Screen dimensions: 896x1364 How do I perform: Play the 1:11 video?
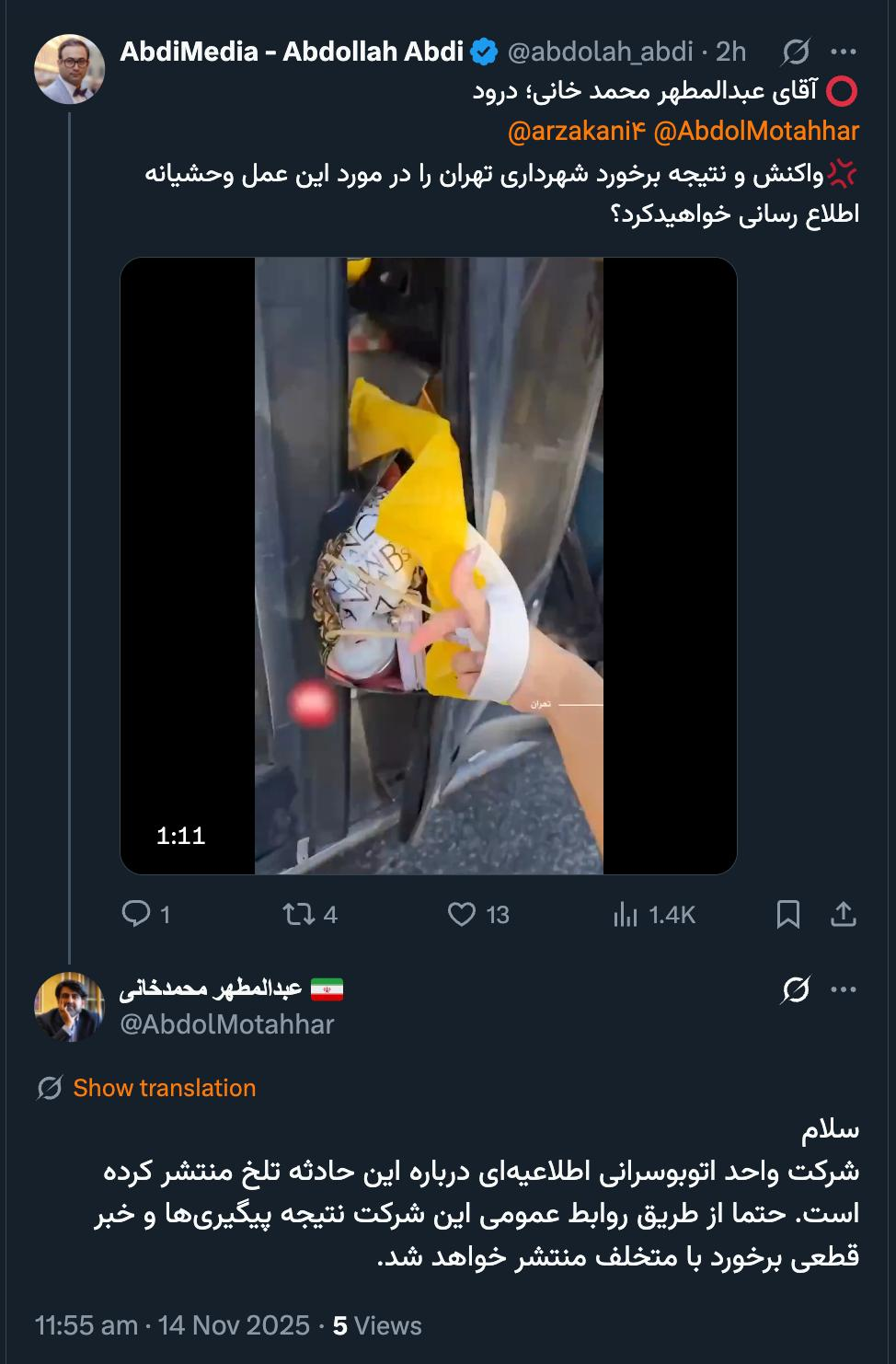tap(429, 565)
